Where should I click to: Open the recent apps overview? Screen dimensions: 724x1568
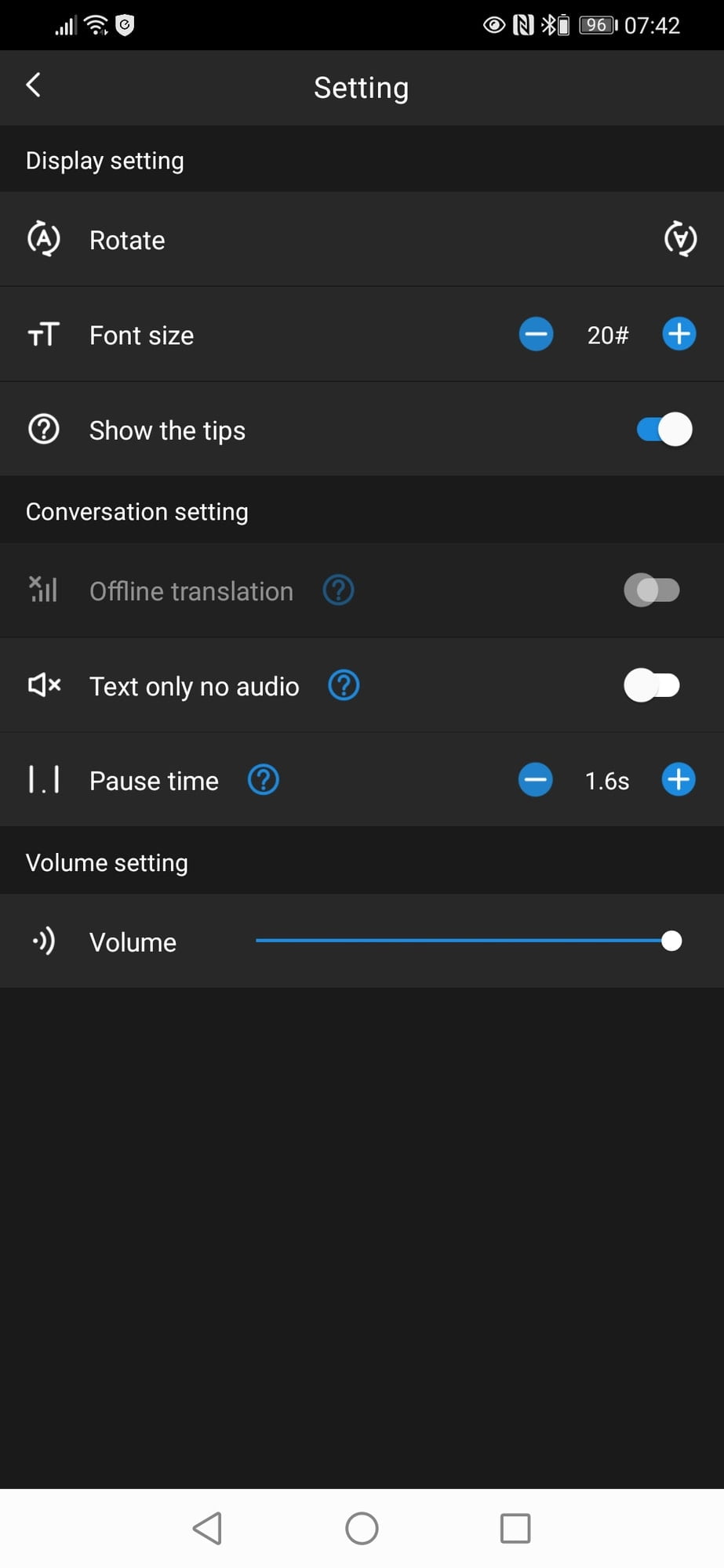click(515, 1529)
